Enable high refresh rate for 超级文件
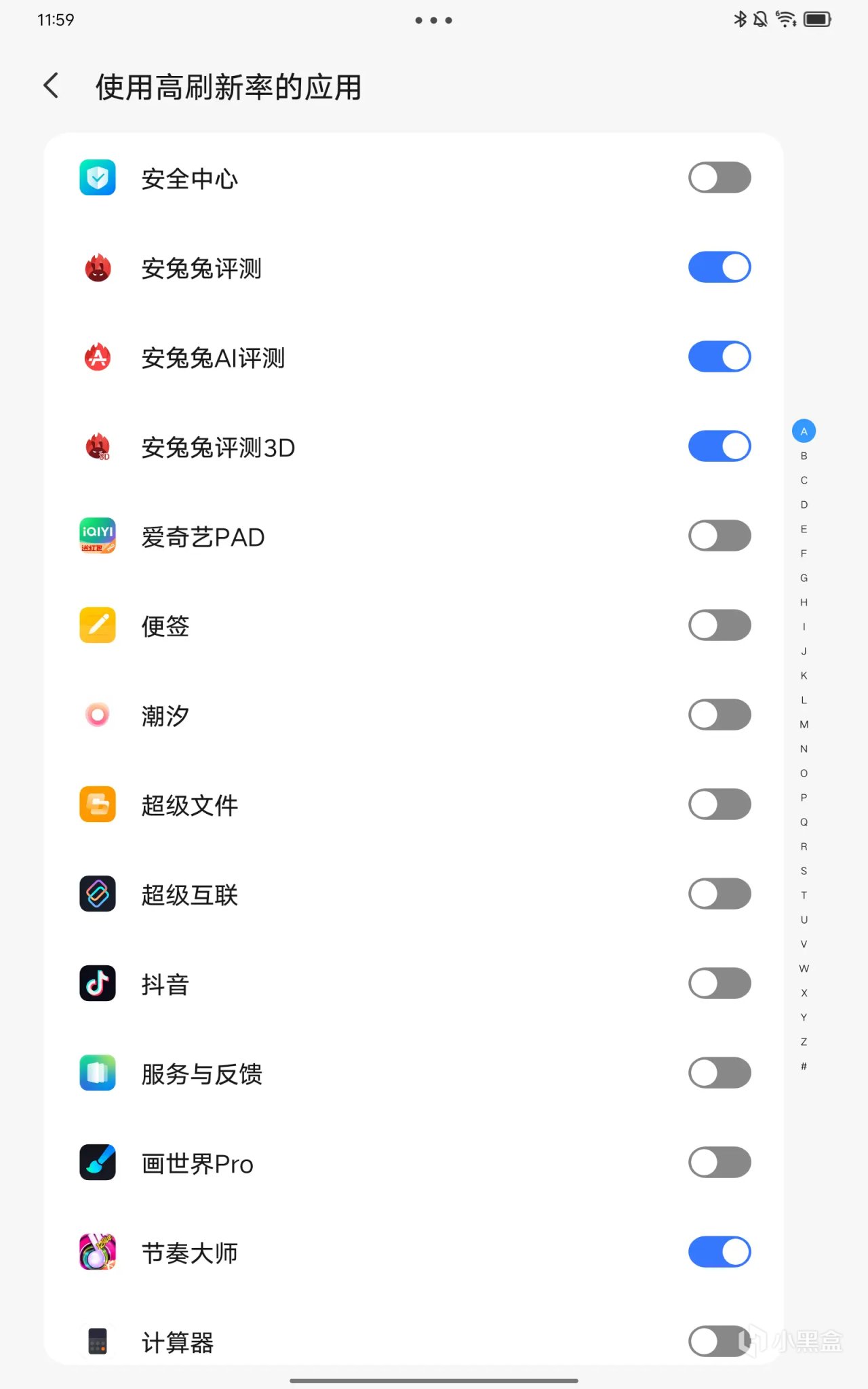Viewport: 868px width, 1389px height. click(x=719, y=804)
